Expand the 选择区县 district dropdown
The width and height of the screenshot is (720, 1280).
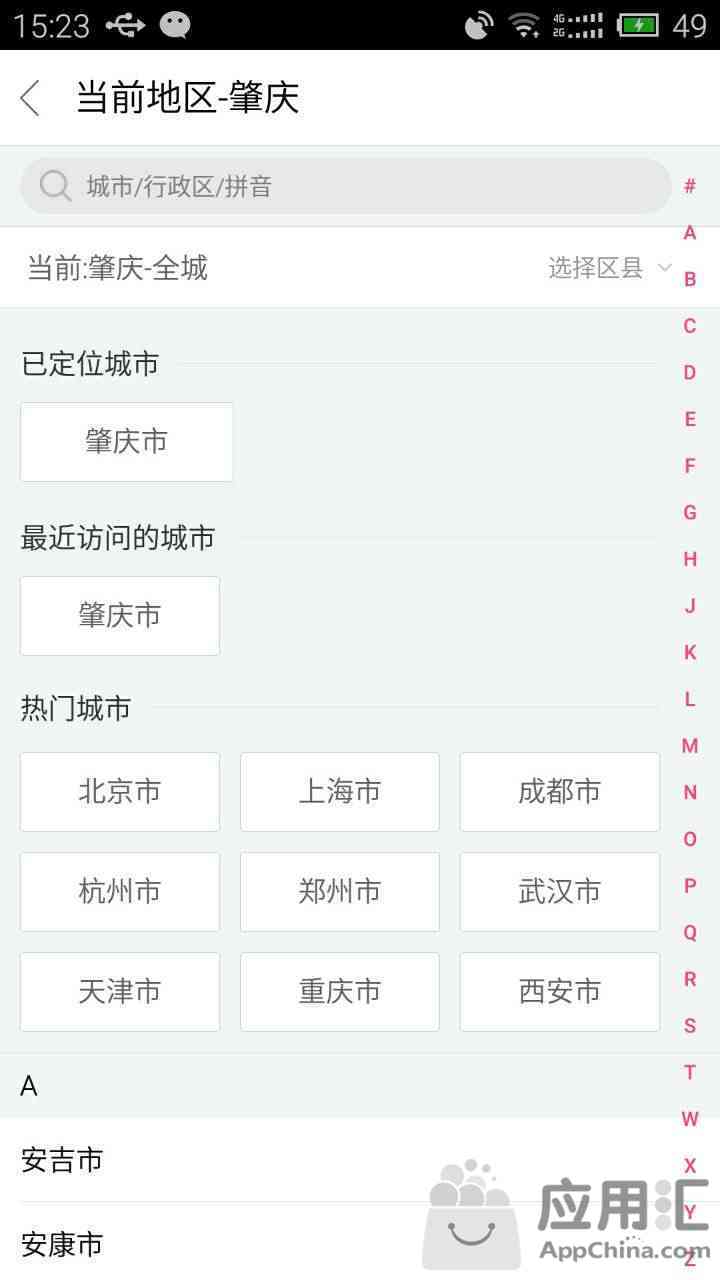pos(610,268)
